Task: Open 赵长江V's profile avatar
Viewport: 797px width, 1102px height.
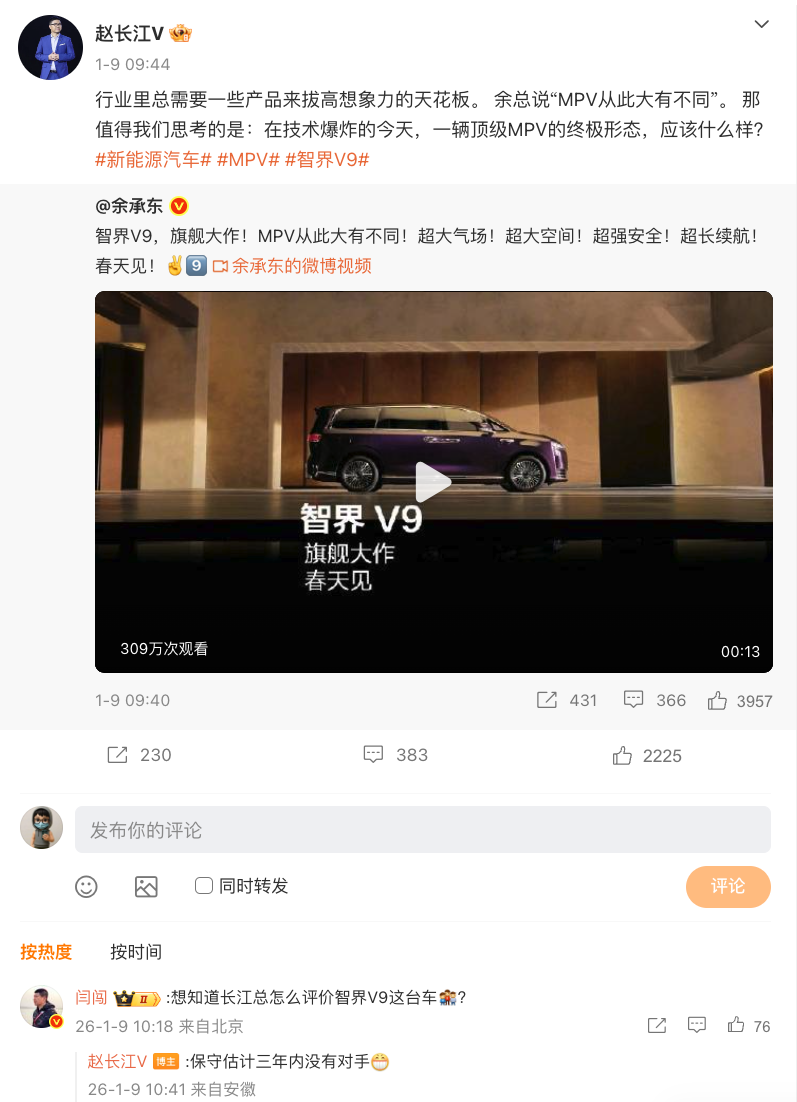Action: pos(50,46)
